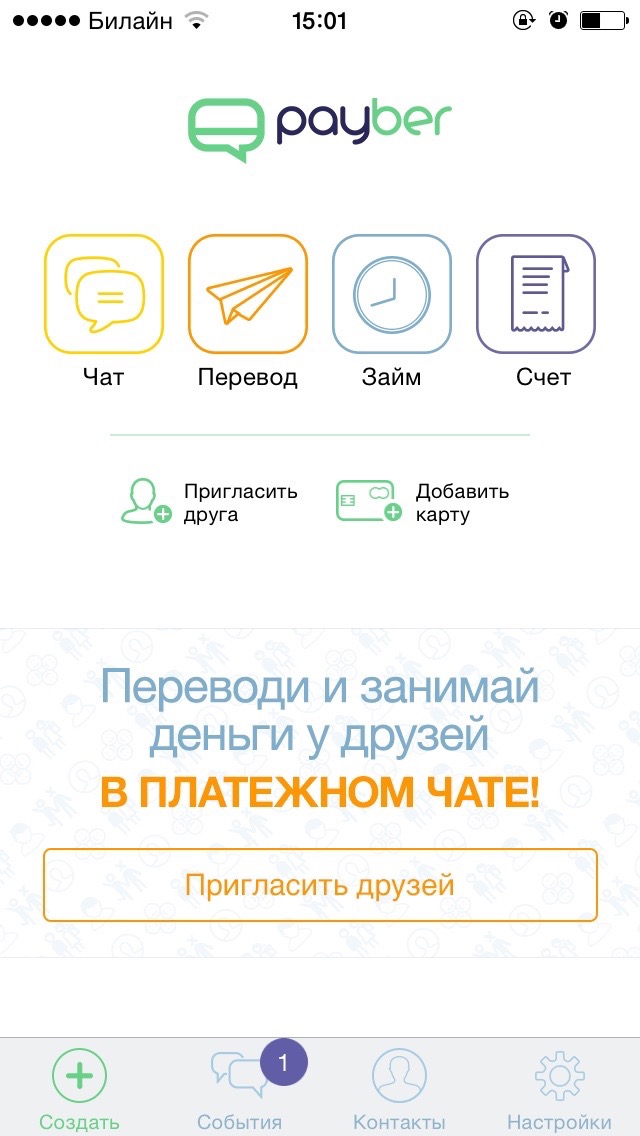The width and height of the screenshot is (640, 1136).
Task: Add a card via Добавить карту
Action: (423, 503)
